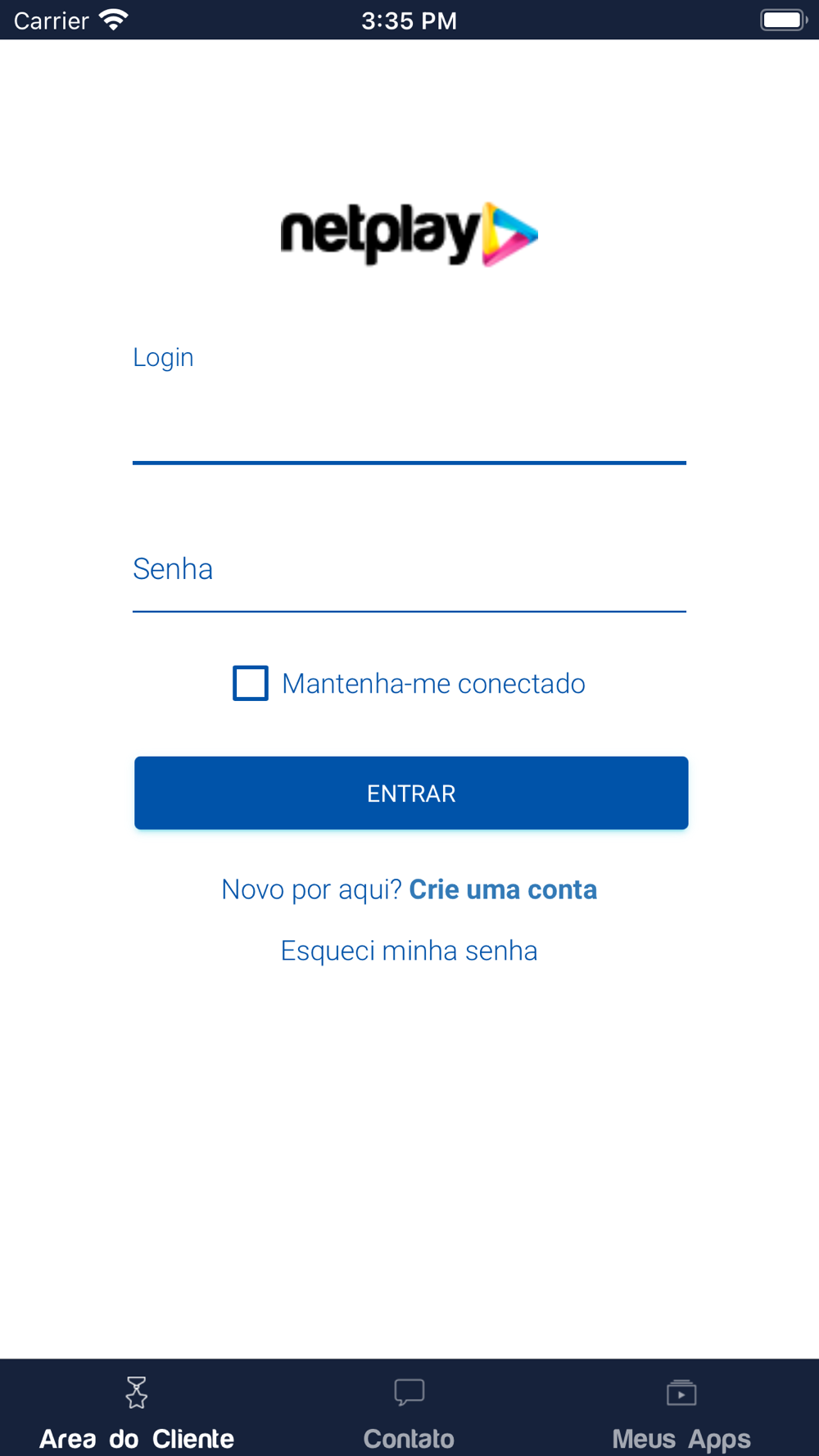The width and height of the screenshot is (819, 1456).
Task: Tap the Senha password field
Action: point(409,569)
